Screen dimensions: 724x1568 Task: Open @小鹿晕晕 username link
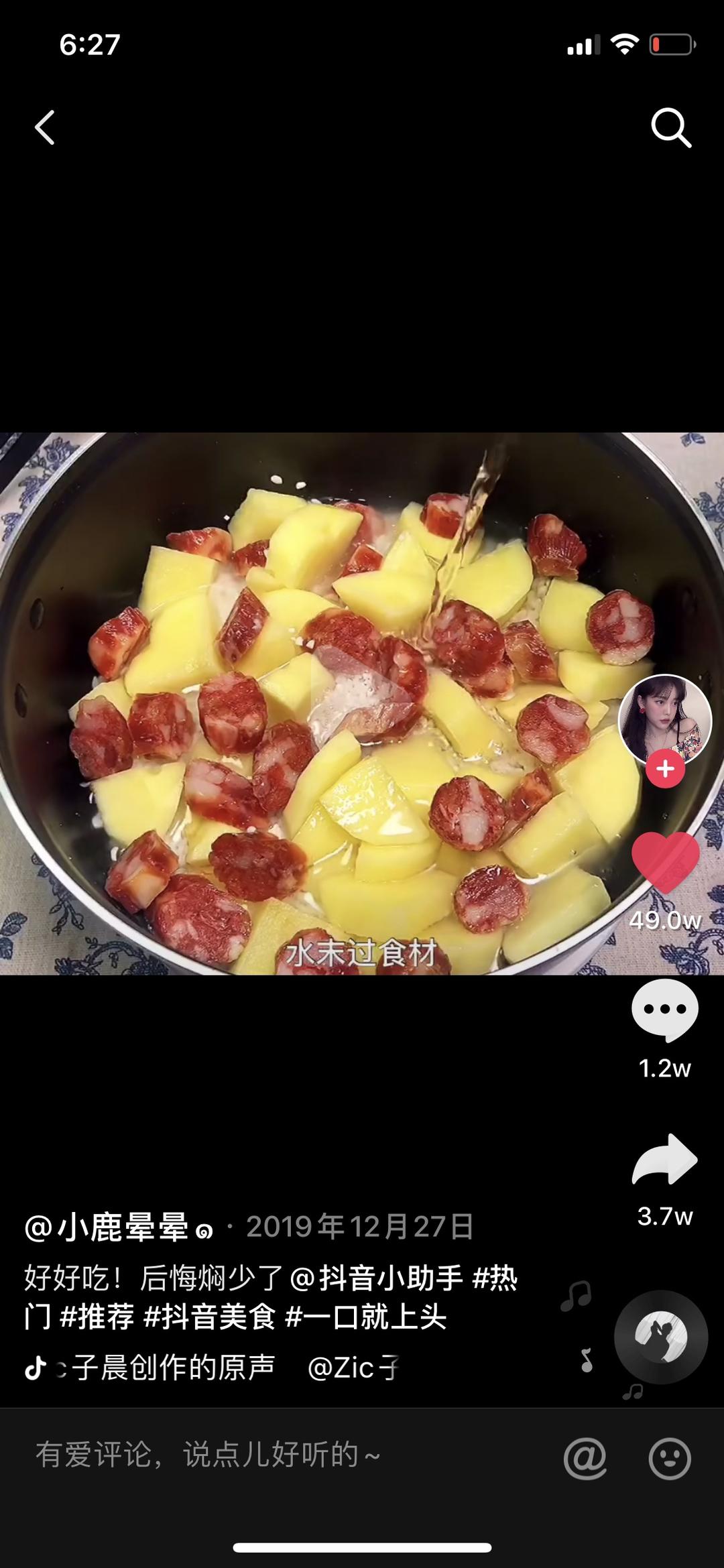coord(107,1227)
